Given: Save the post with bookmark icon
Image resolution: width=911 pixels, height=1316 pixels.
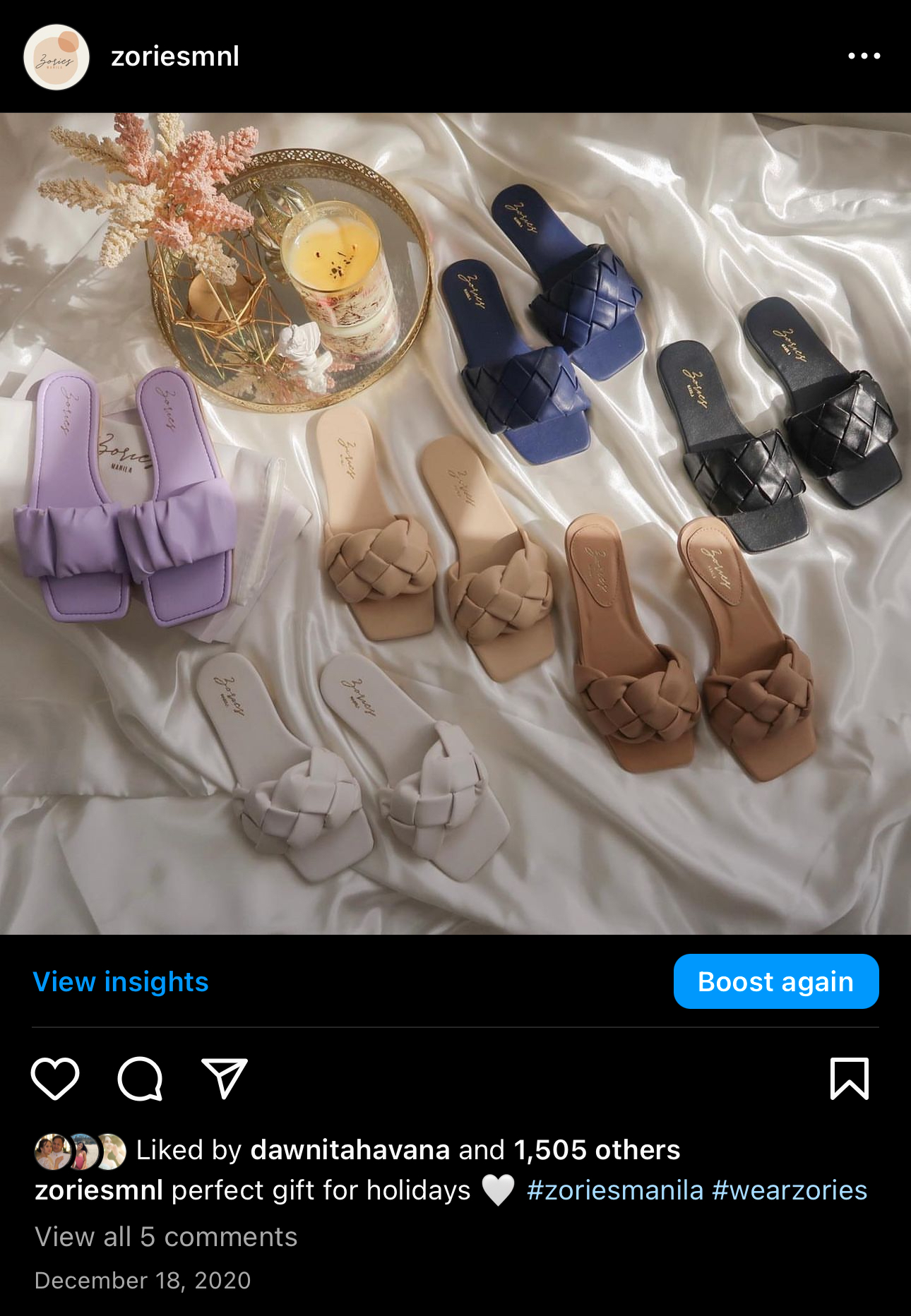Looking at the screenshot, I should click(849, 1078).
